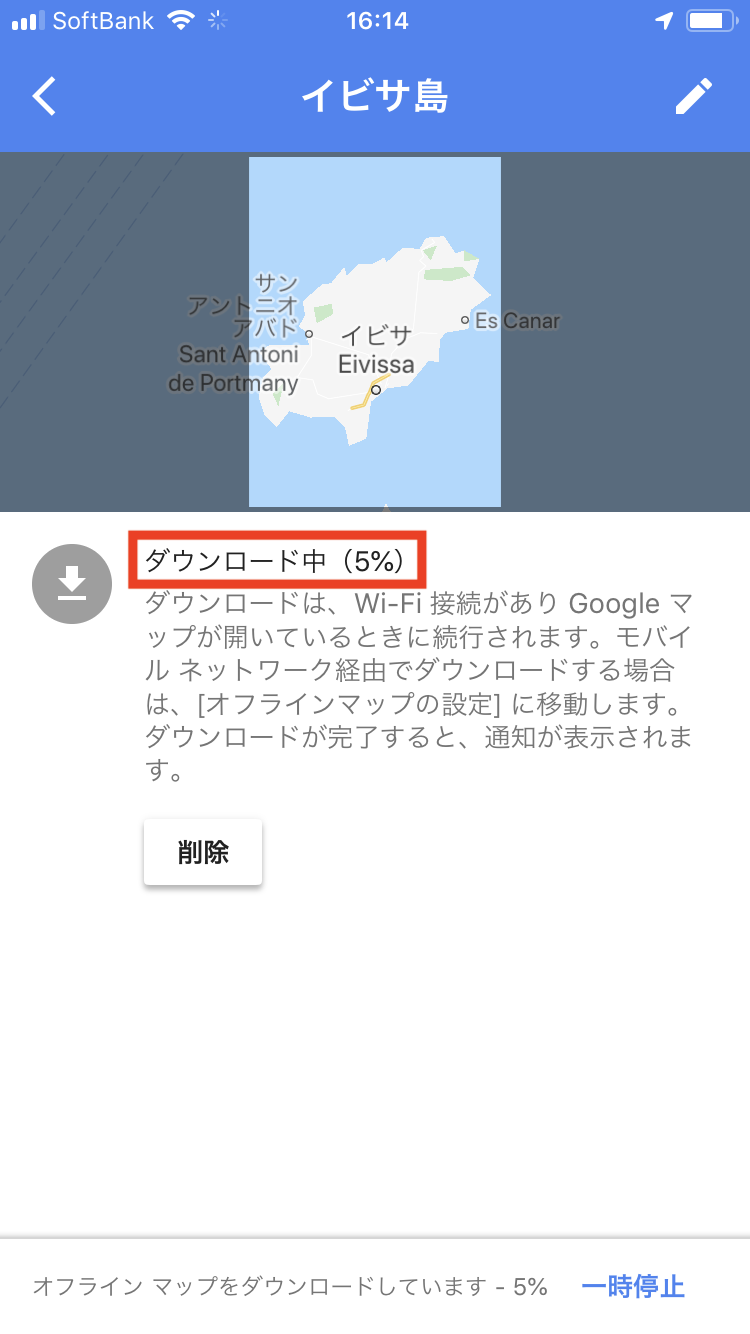The height and width of the screenshot is (1334, 750).
Task: Tap the pencil icon to edit the map name
Action: point(693,97)
